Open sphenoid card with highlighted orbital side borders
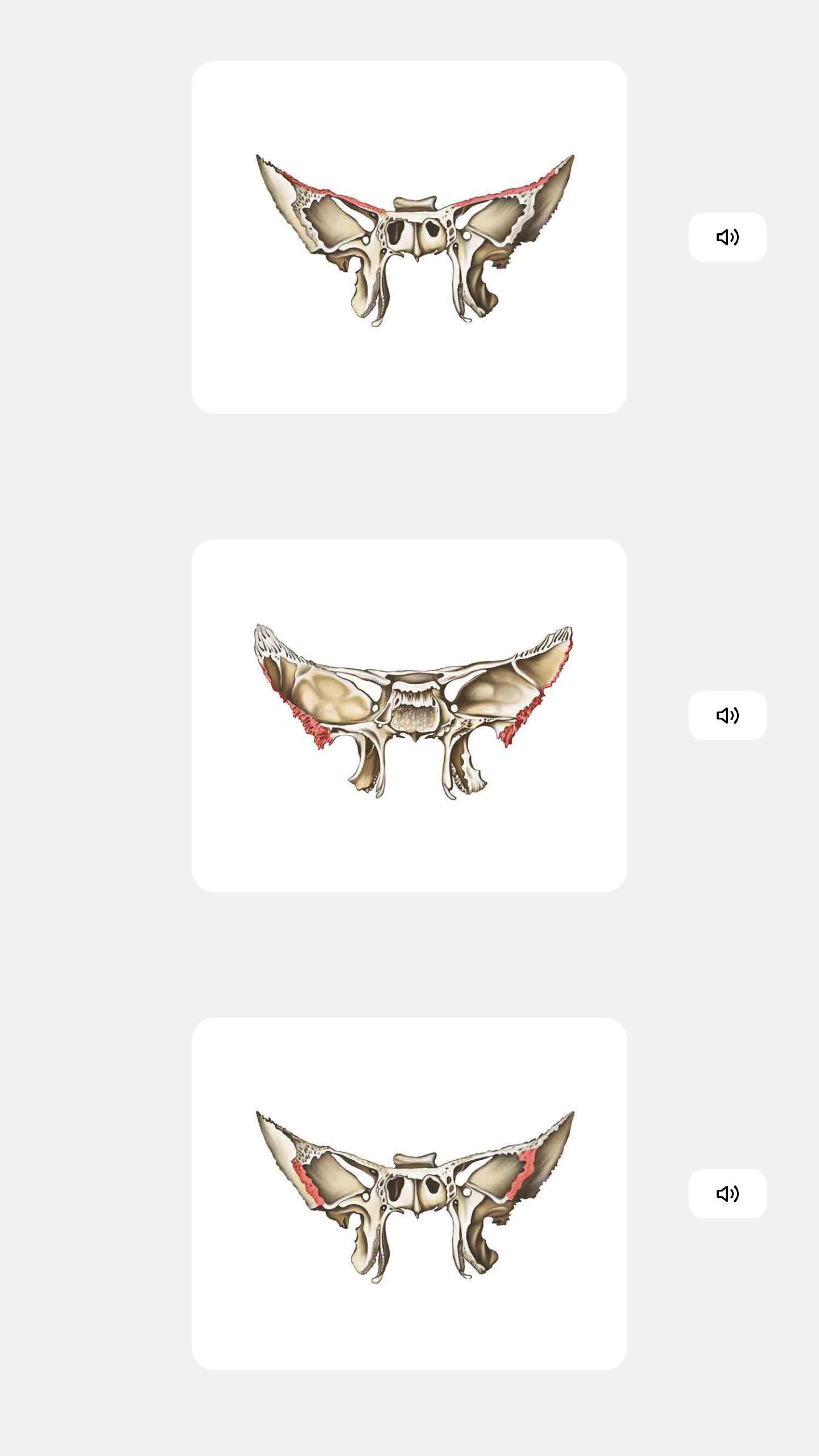The height and width of the screenshot is (1456, 819). click(x=409, y=1194)
